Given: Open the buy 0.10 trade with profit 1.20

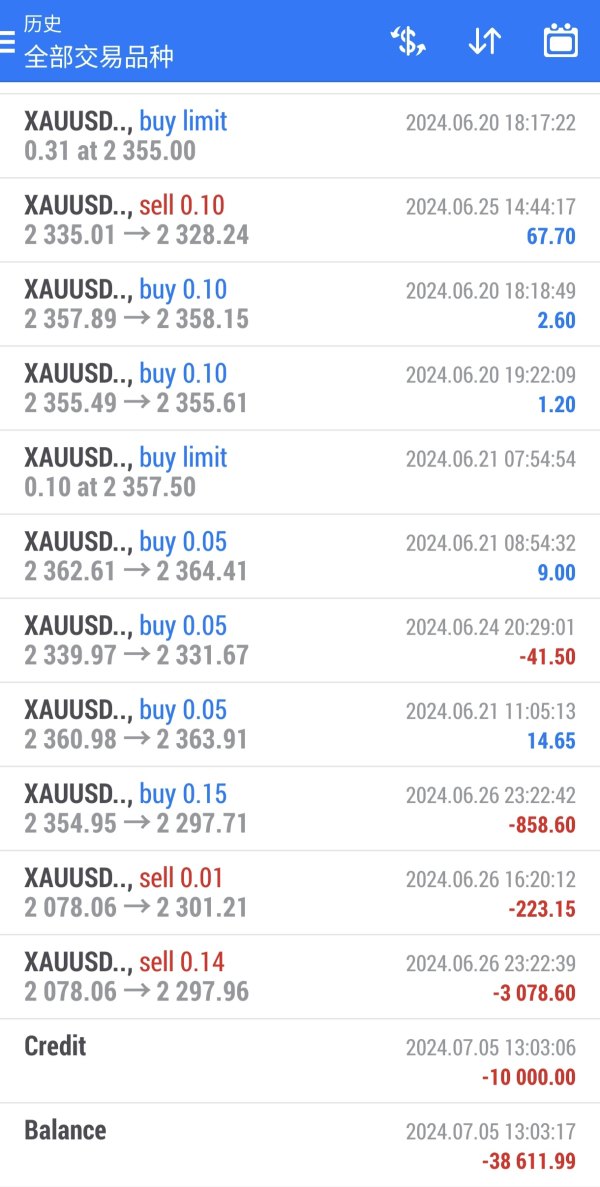Looking at the screenshot, I should (300, 388).
